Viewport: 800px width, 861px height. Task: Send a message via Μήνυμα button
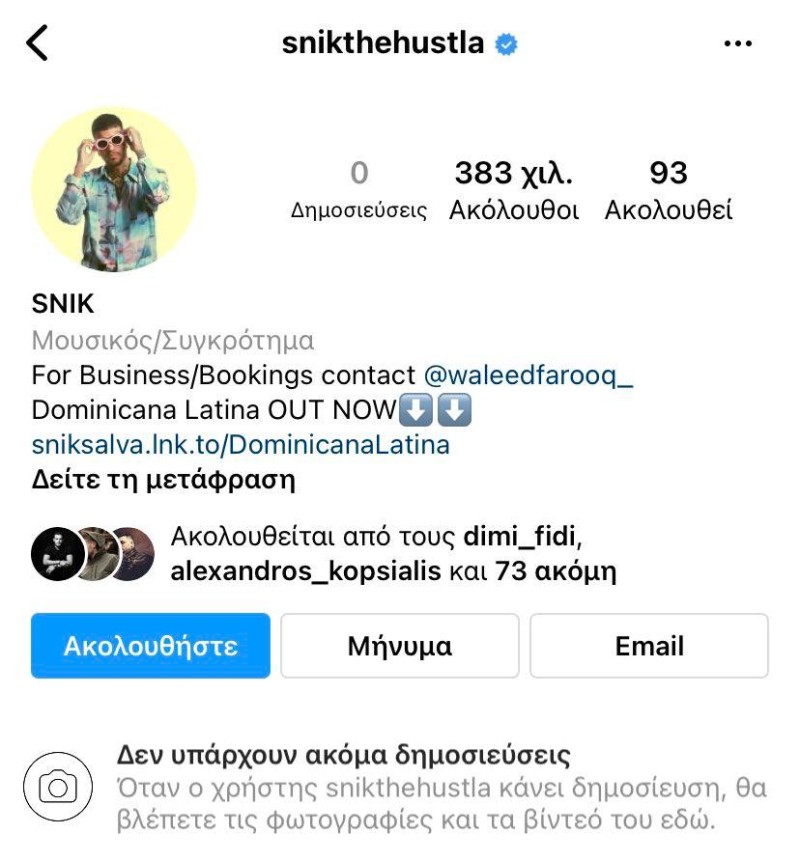tap(400, 646)
